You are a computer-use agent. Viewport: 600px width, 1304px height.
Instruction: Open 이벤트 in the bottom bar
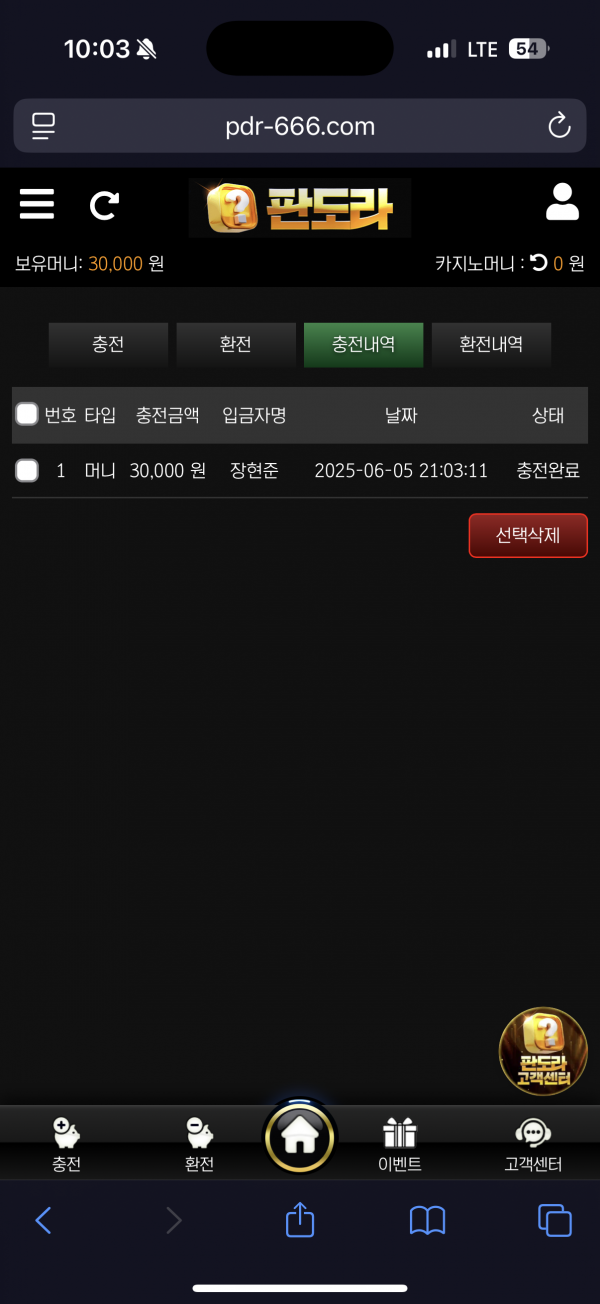pyautogui.click(x=399, y=1145)
